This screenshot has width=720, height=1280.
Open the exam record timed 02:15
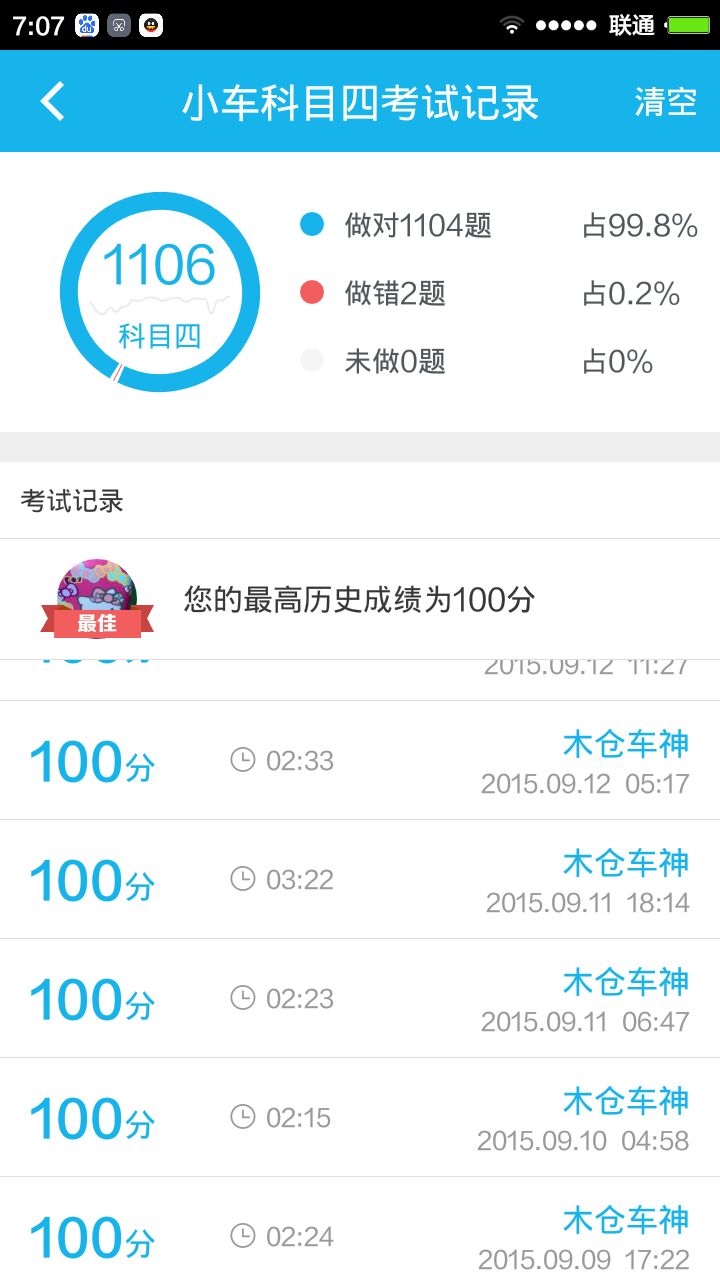[360, 1117]
